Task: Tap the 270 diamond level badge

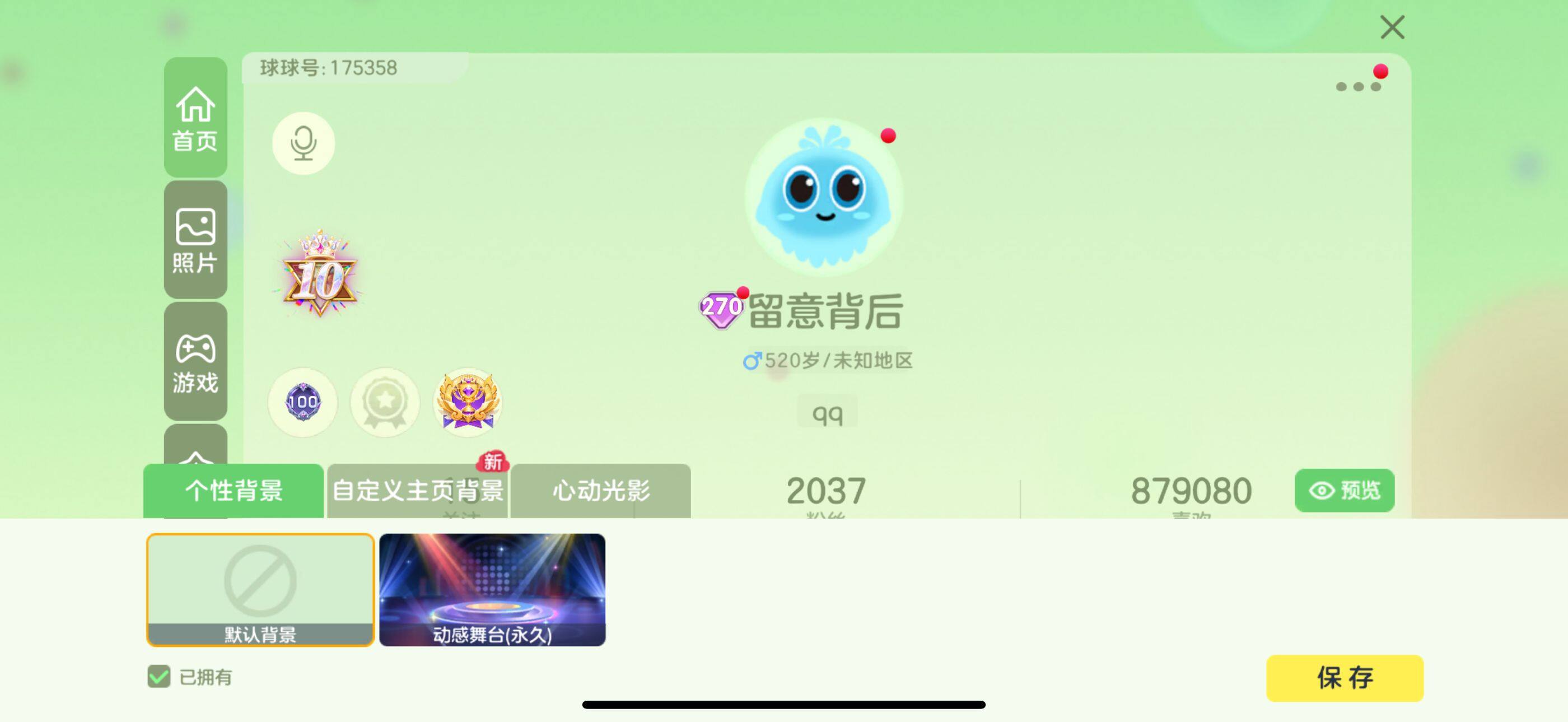Action: point(721,309)
